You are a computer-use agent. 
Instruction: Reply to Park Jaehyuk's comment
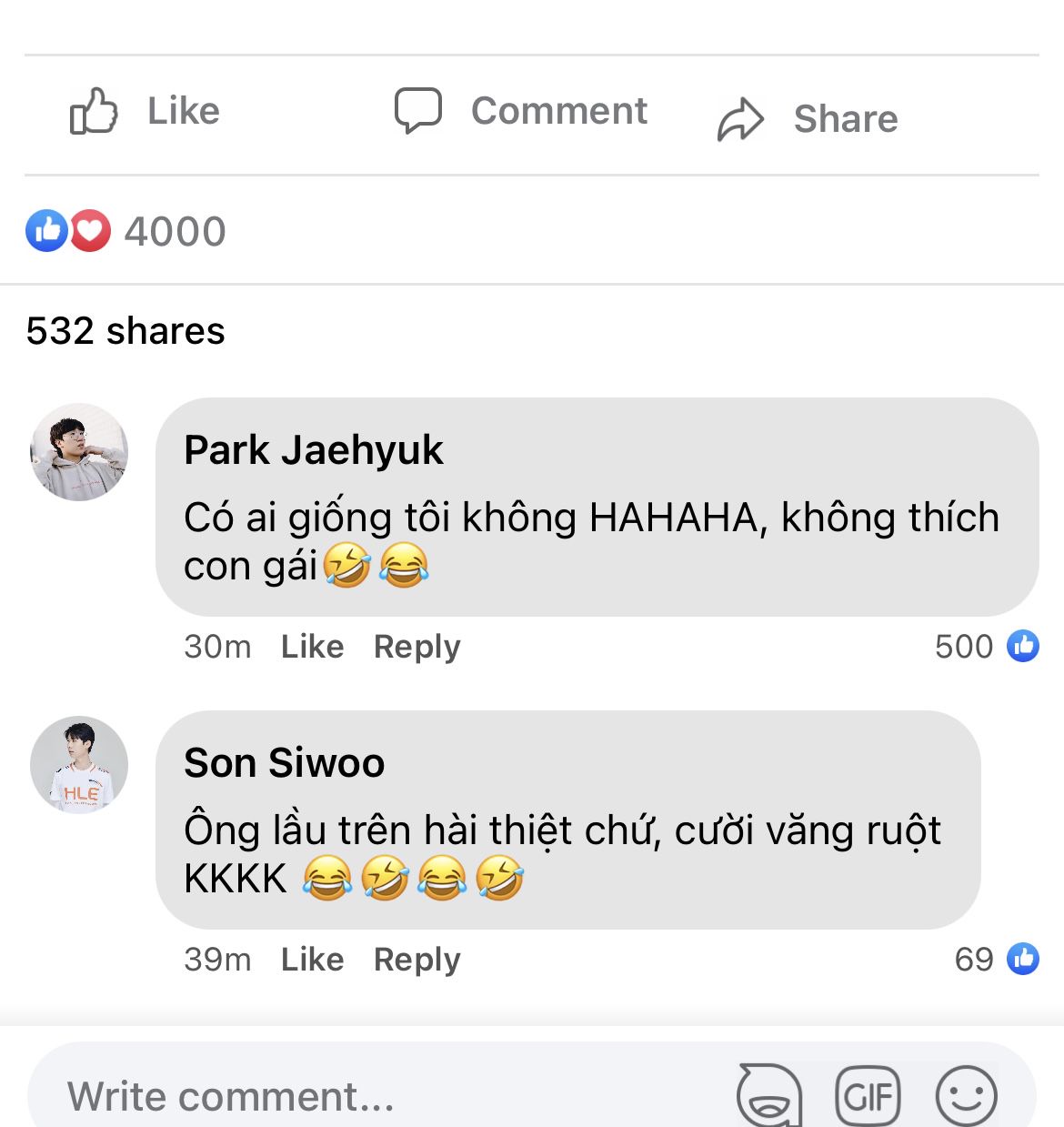(x=417, y=647)
